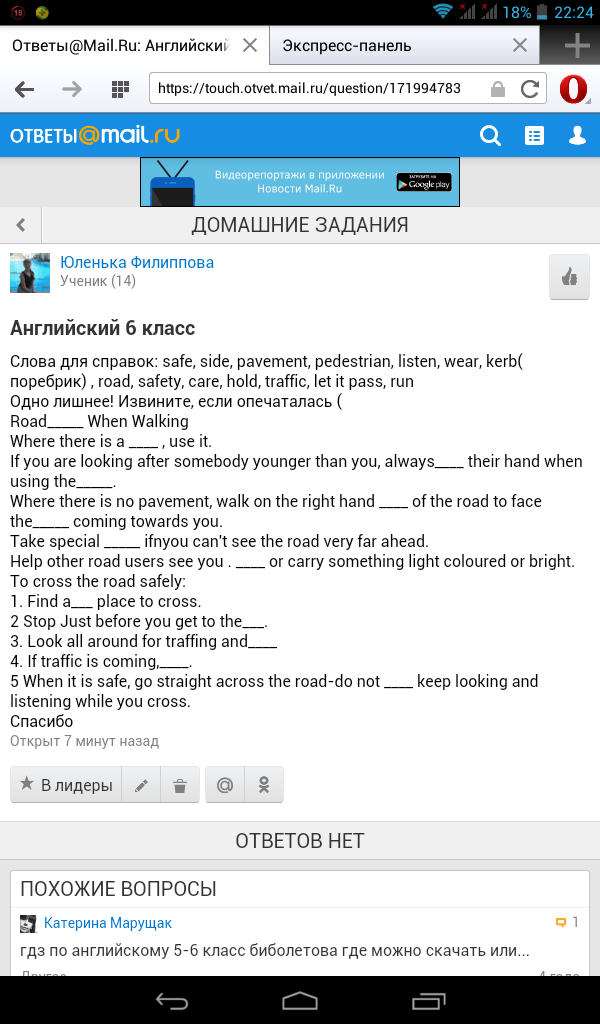Image resolution: width=600 pixels, height=1024 pixels.
Task: Like the question with thumbs up
Action: coord(569,278)
